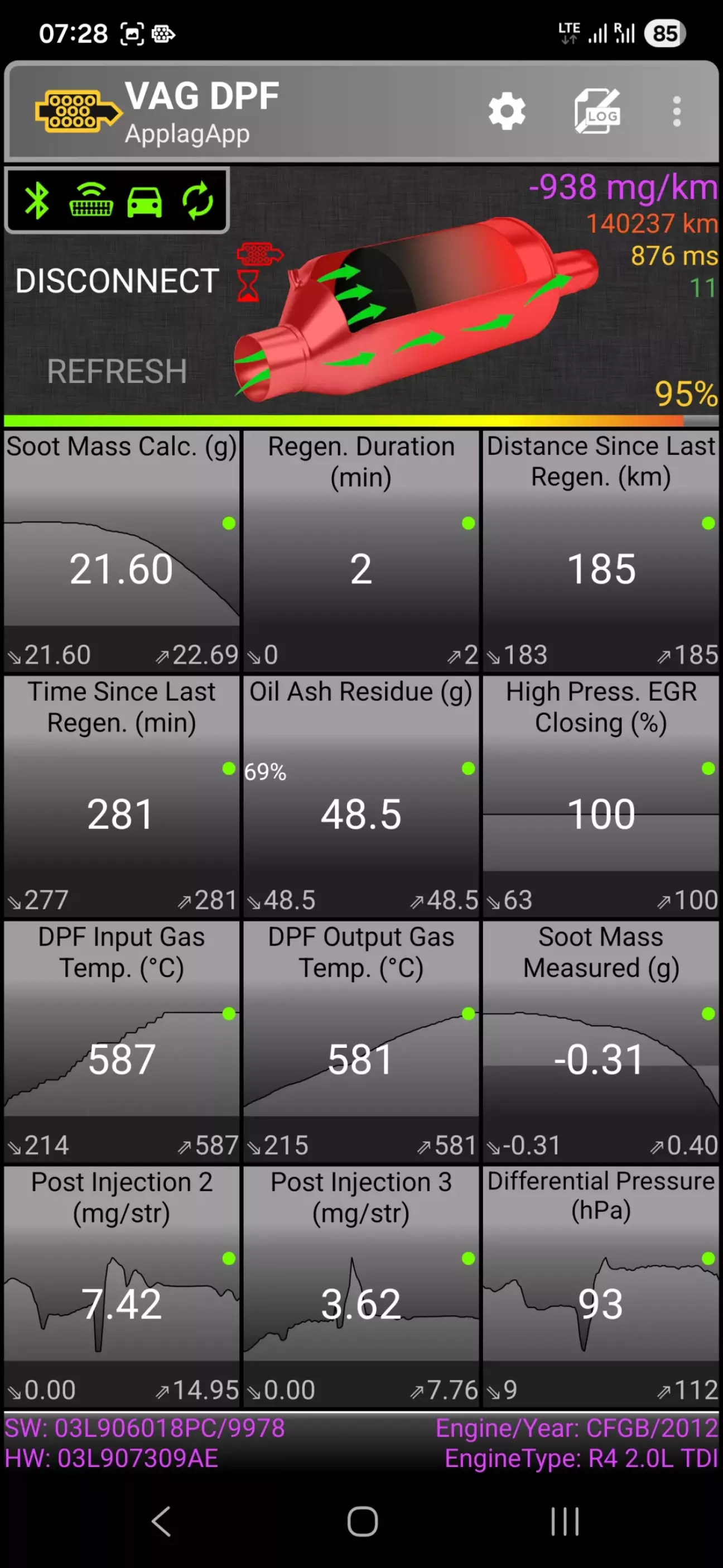Open the three-dot overflow menu
723x1568 pixels.
point(676,112)
